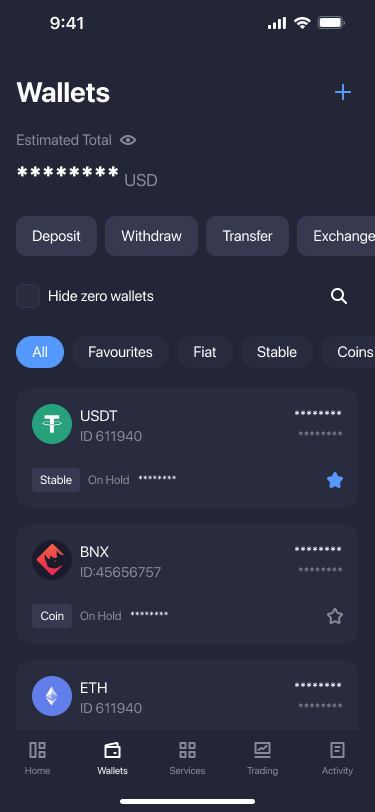Reveal the hidden estimated total balance
This screenshot has height=812, width=375.
(128, 140)
